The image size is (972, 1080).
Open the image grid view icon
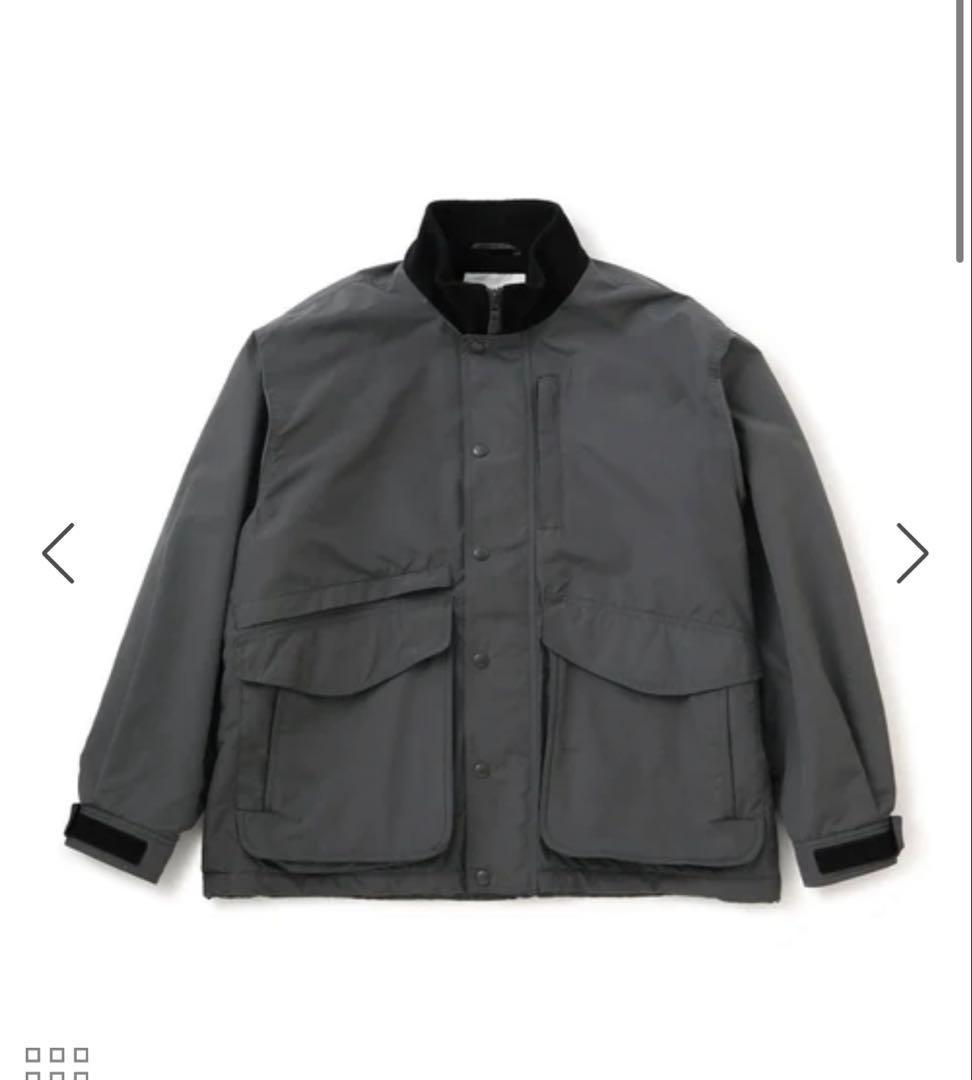tap(57, 1063)
